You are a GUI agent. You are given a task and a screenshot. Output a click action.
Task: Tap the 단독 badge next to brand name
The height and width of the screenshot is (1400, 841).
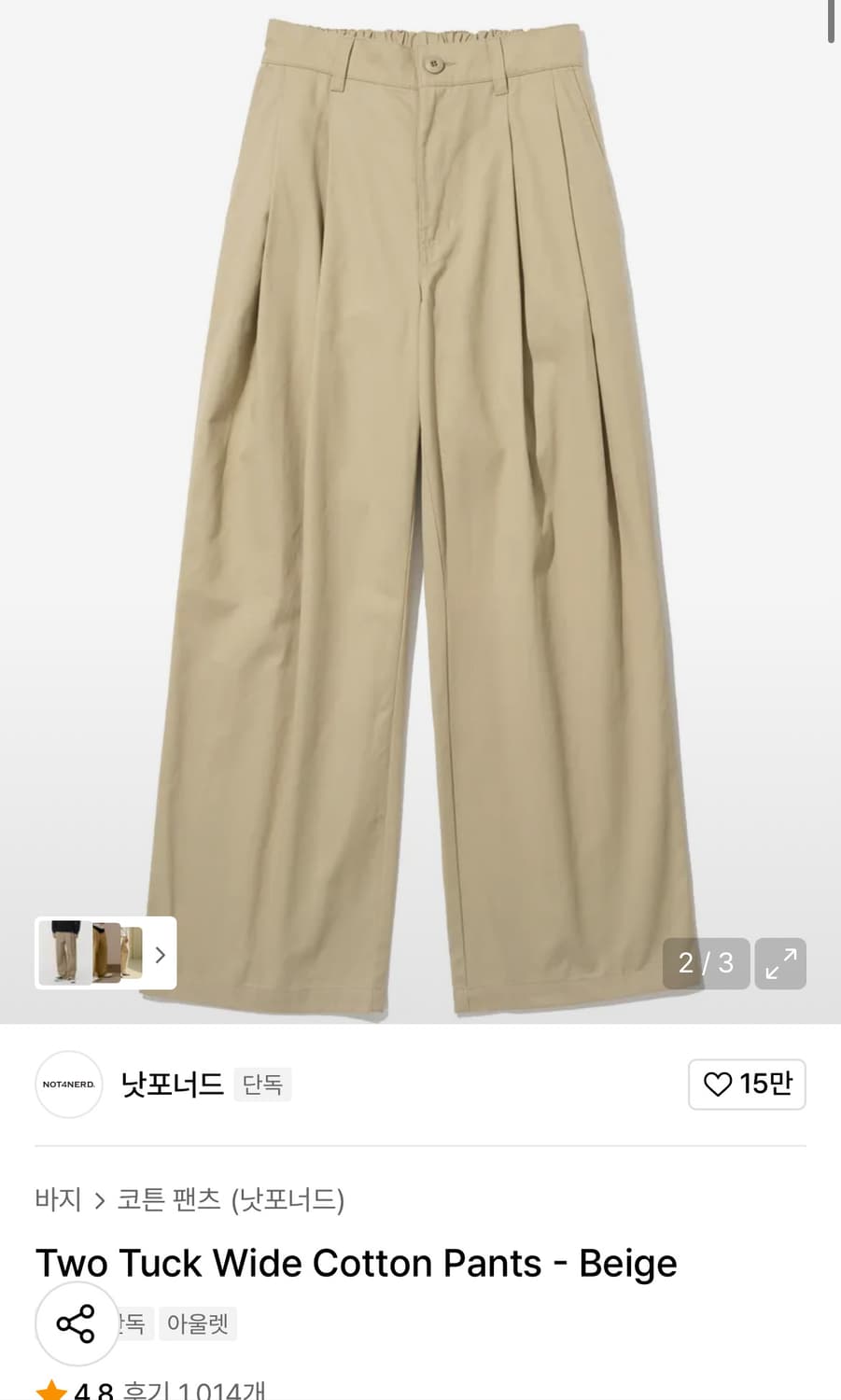262,1085
